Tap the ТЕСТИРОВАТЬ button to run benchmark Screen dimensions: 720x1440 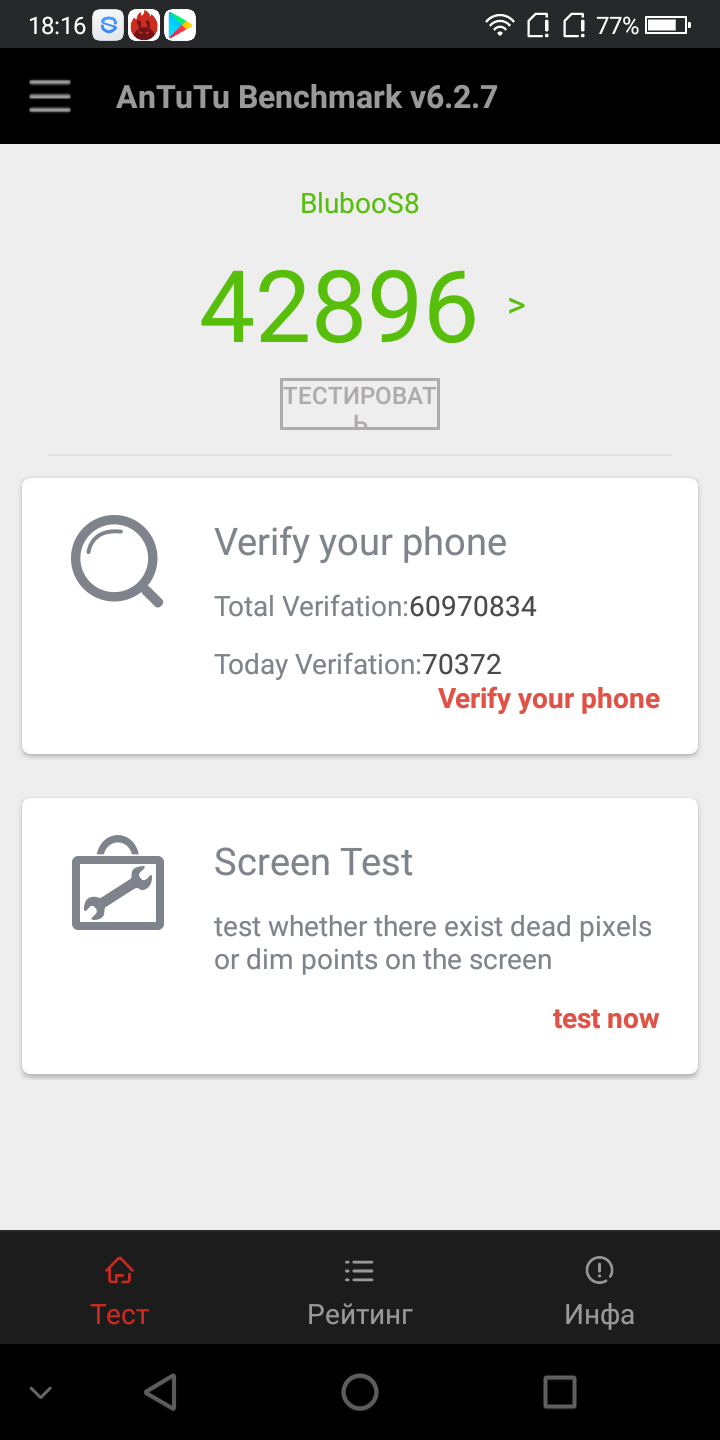tap(360, 404)
